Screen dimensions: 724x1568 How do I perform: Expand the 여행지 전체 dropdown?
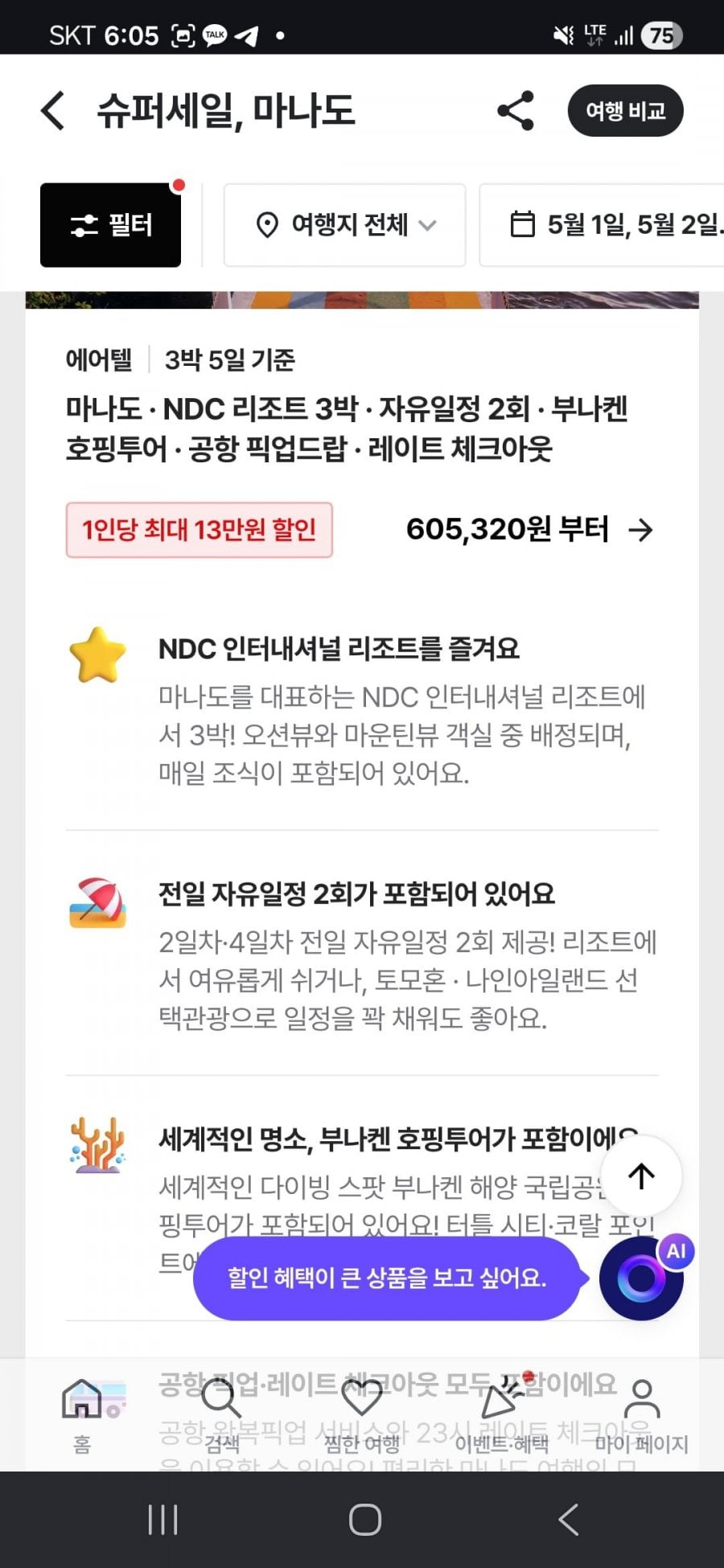point(344,225)
